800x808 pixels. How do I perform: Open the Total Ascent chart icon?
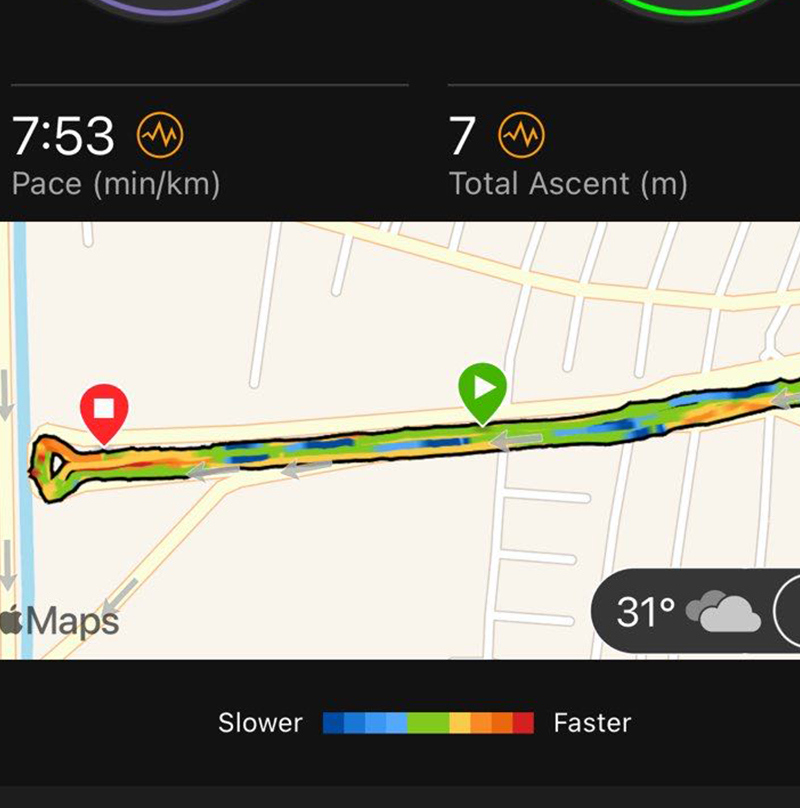tap(521, 135)
